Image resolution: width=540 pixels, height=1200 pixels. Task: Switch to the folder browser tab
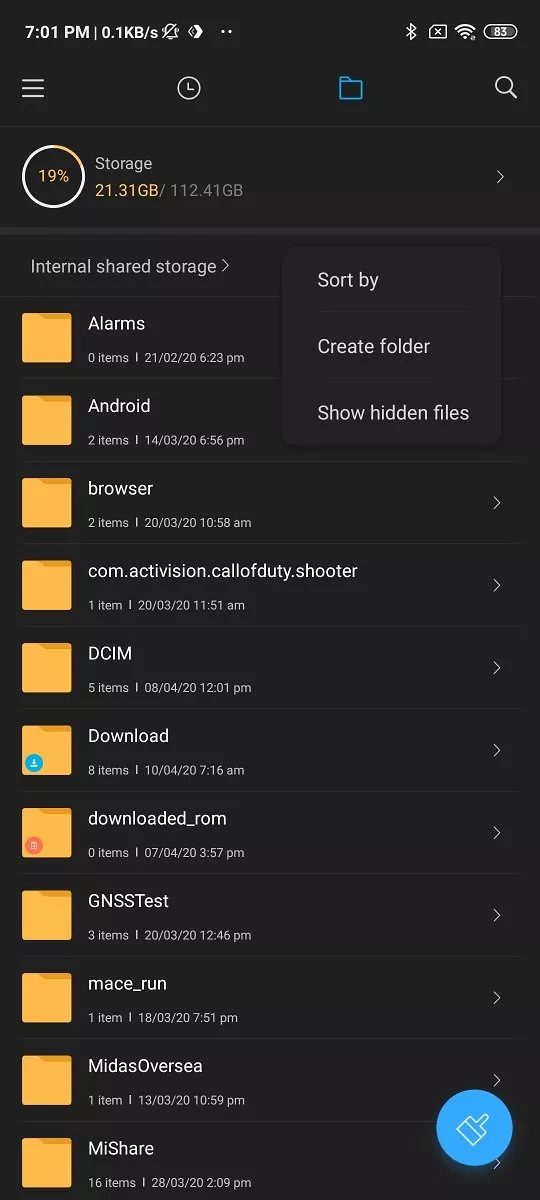350,89
